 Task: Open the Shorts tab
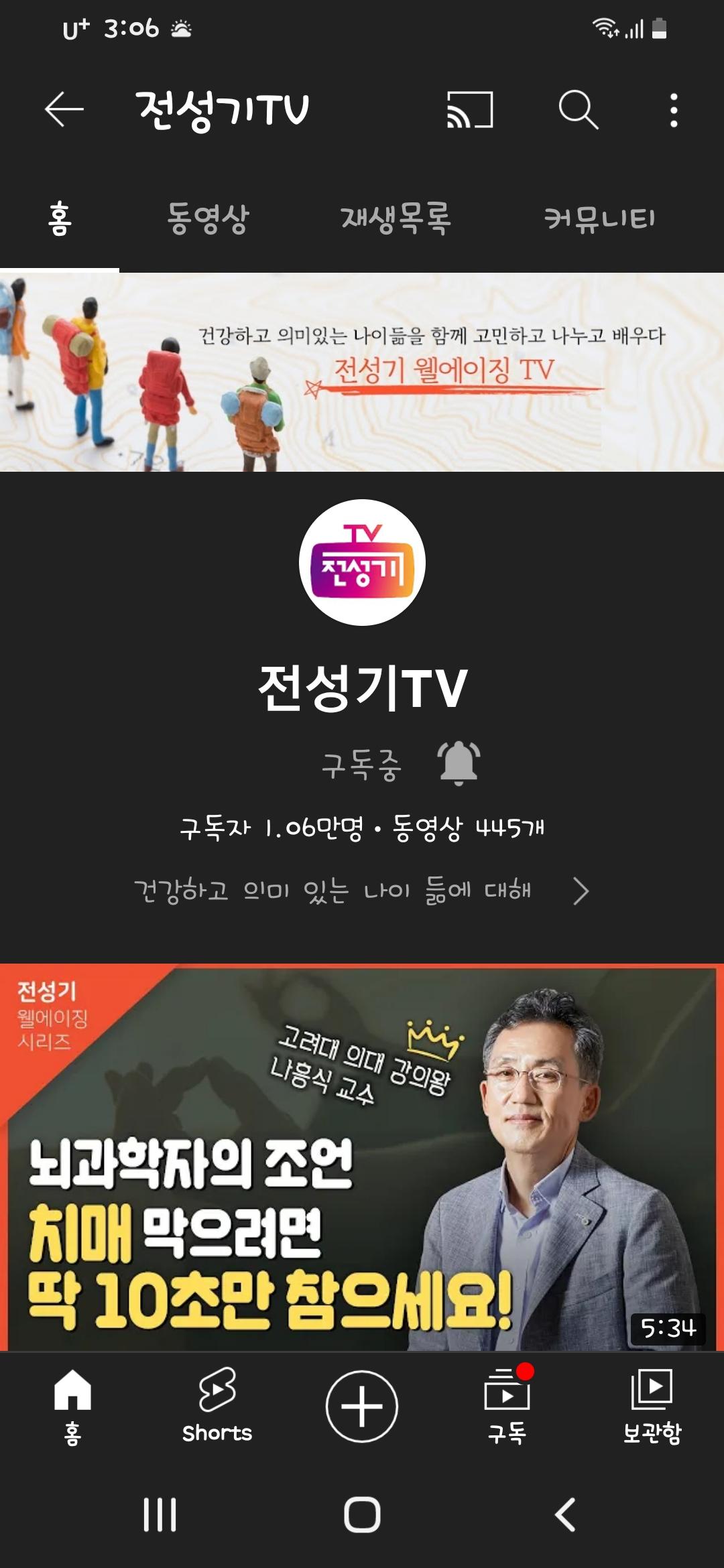coord(217,1405)
